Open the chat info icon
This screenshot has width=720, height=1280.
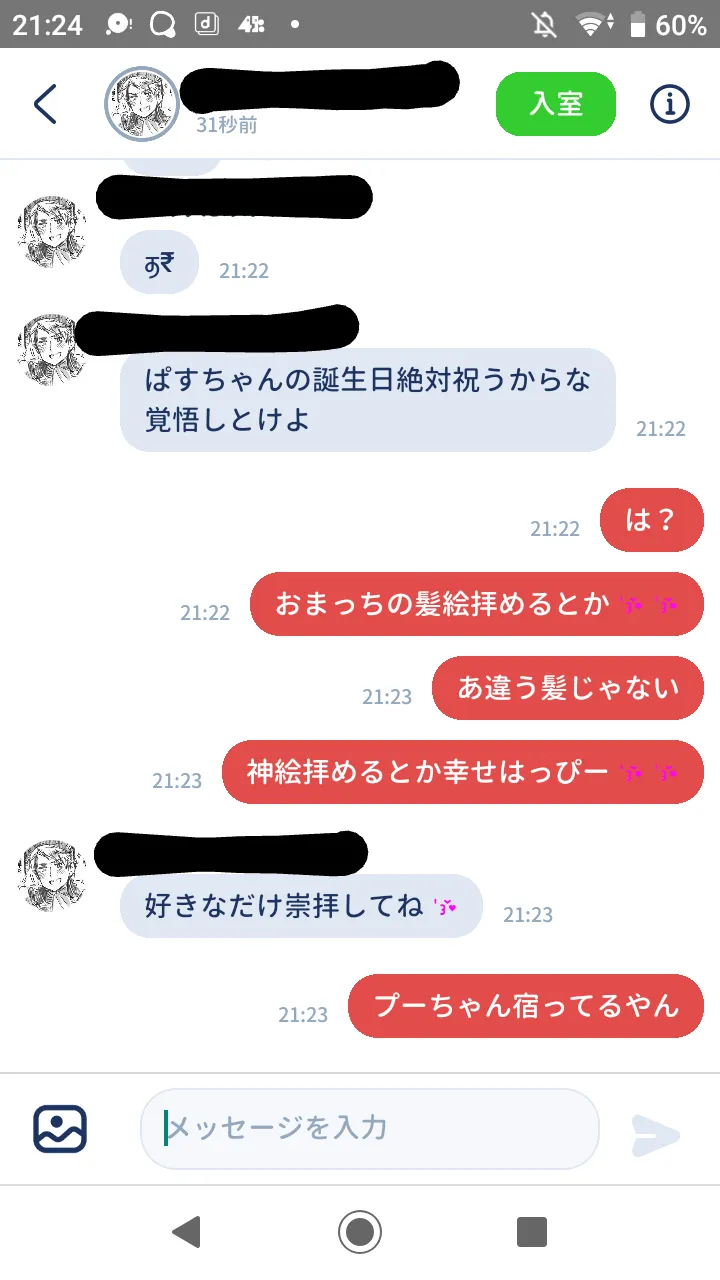point(670,104)
